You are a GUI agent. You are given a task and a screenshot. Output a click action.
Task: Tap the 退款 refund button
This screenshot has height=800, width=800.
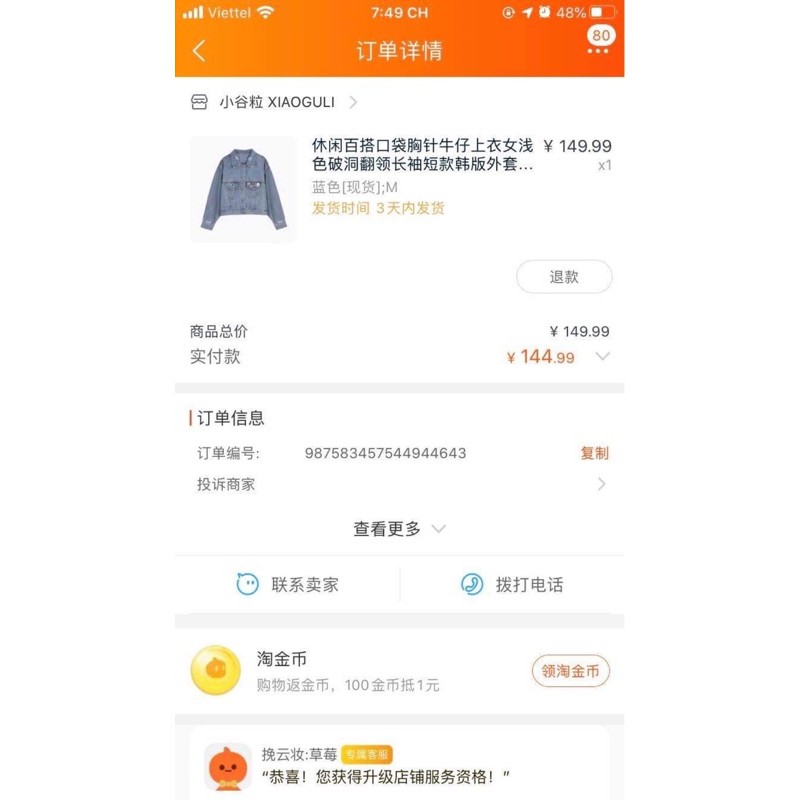tap(564, 277)
